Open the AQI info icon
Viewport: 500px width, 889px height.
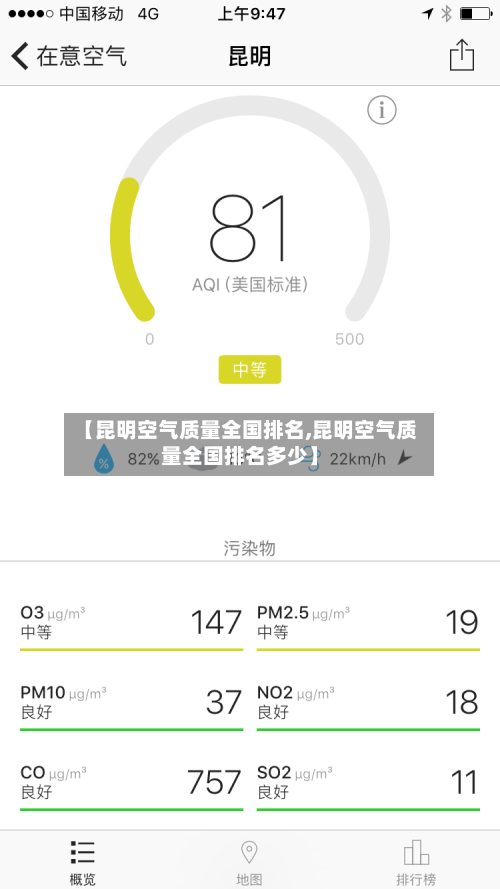pos(382,110)
